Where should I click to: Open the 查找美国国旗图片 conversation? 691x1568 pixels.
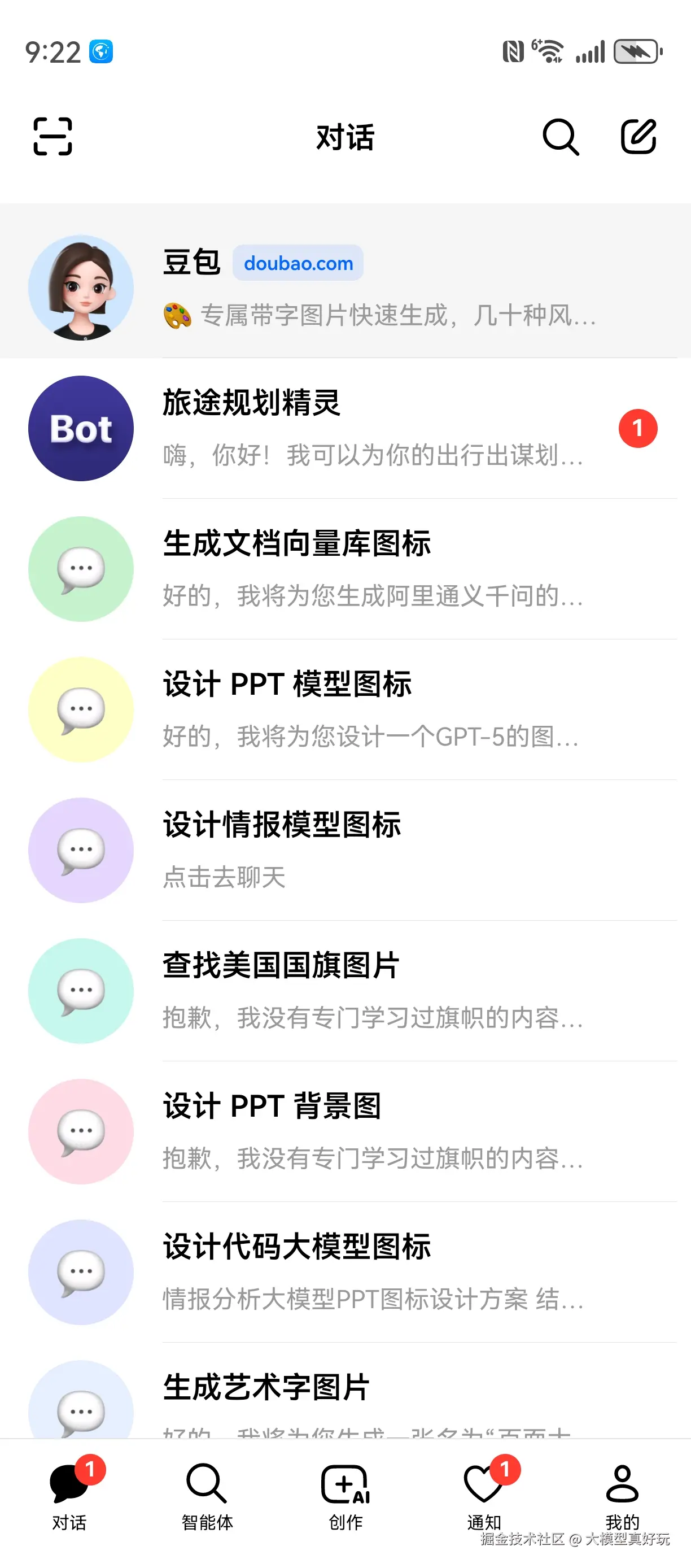point(345,991)
